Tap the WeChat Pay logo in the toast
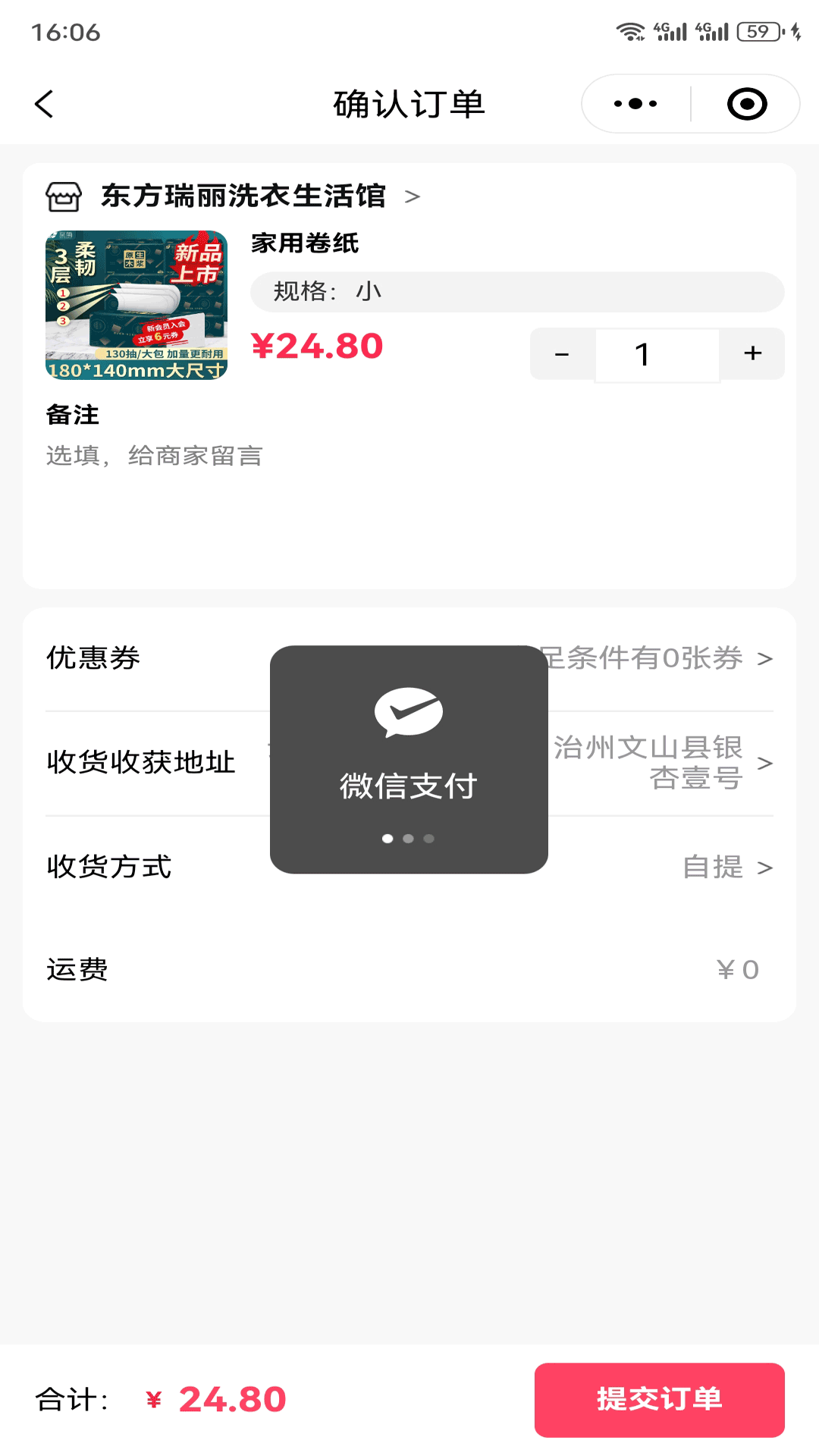 click(408, 711)
